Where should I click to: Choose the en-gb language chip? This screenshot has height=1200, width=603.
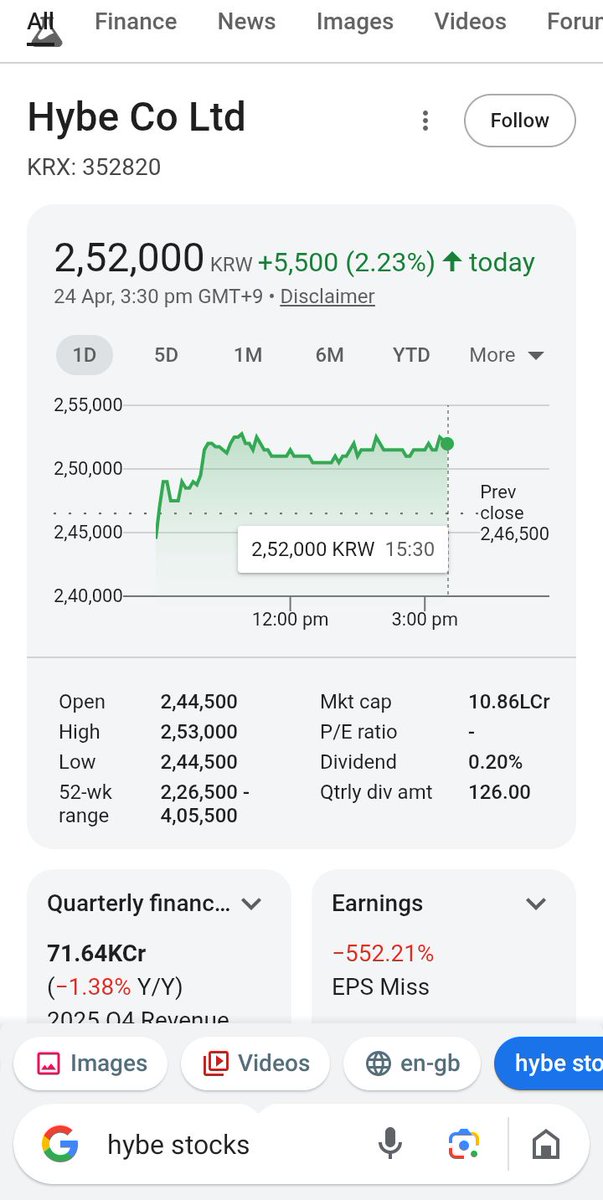click(413, 1064)
